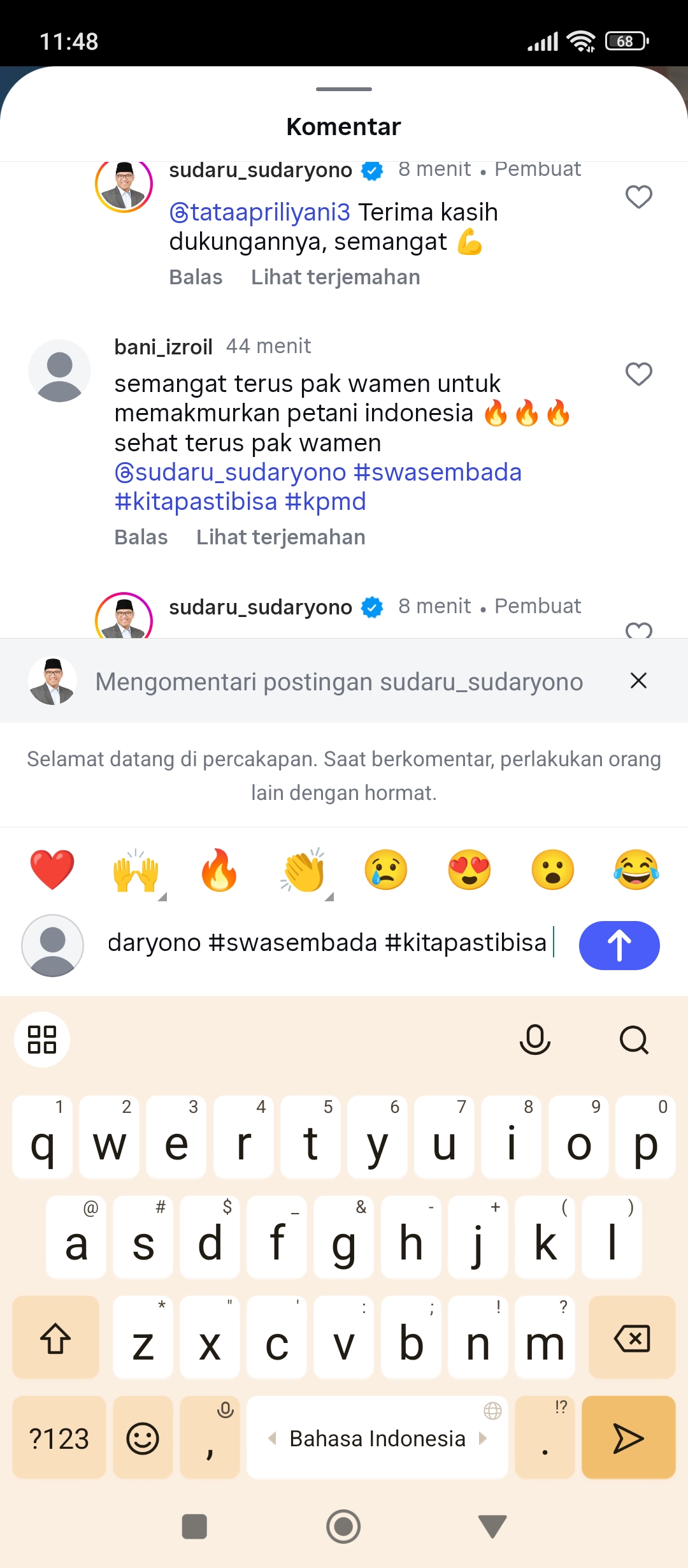
Task: Add the clapping hands emoji
Action: [x=304, y=870]
